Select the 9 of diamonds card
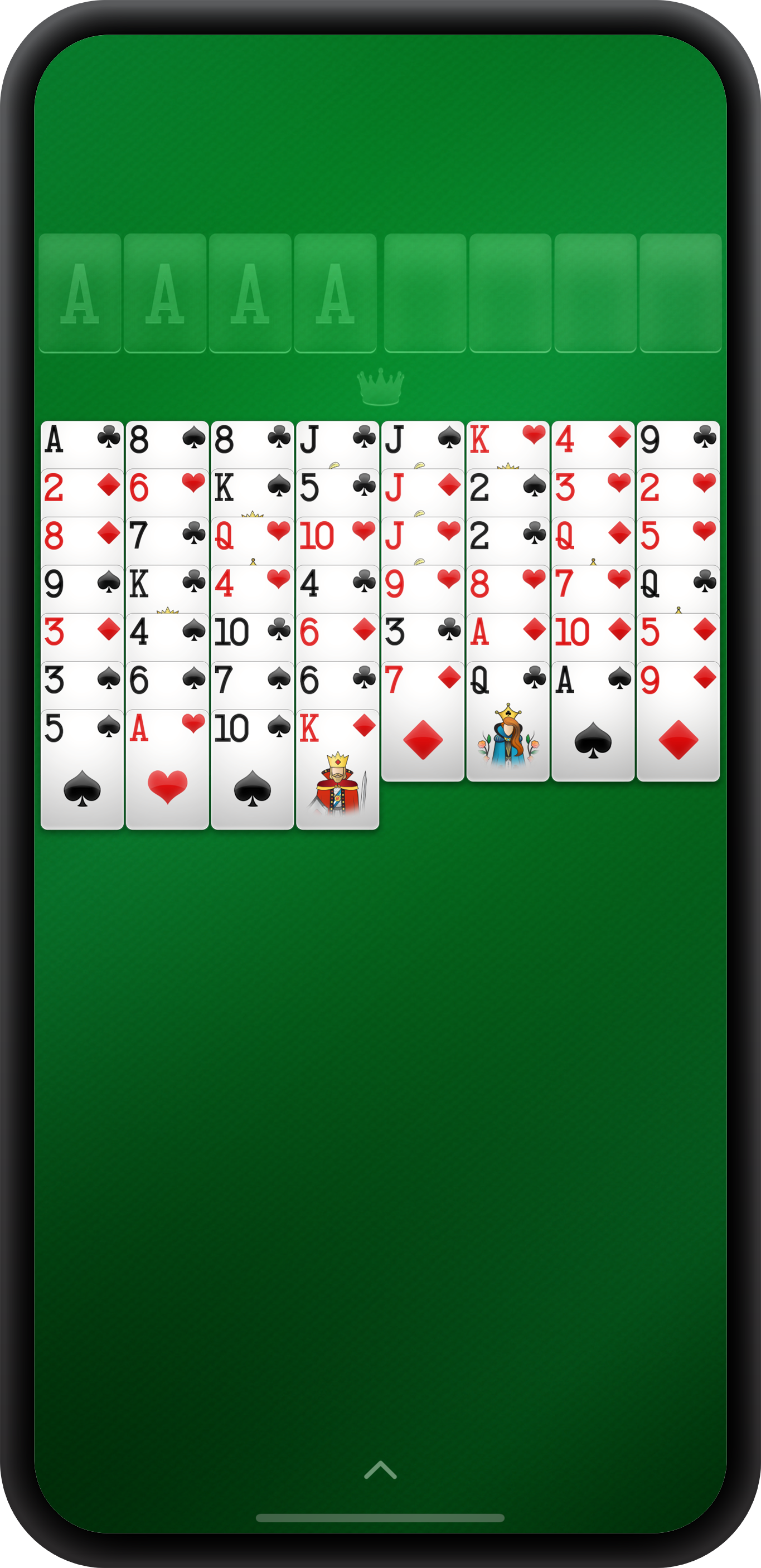Viewport: 761px width, 1568px height. pyautogui.click(x=677, y=722)
